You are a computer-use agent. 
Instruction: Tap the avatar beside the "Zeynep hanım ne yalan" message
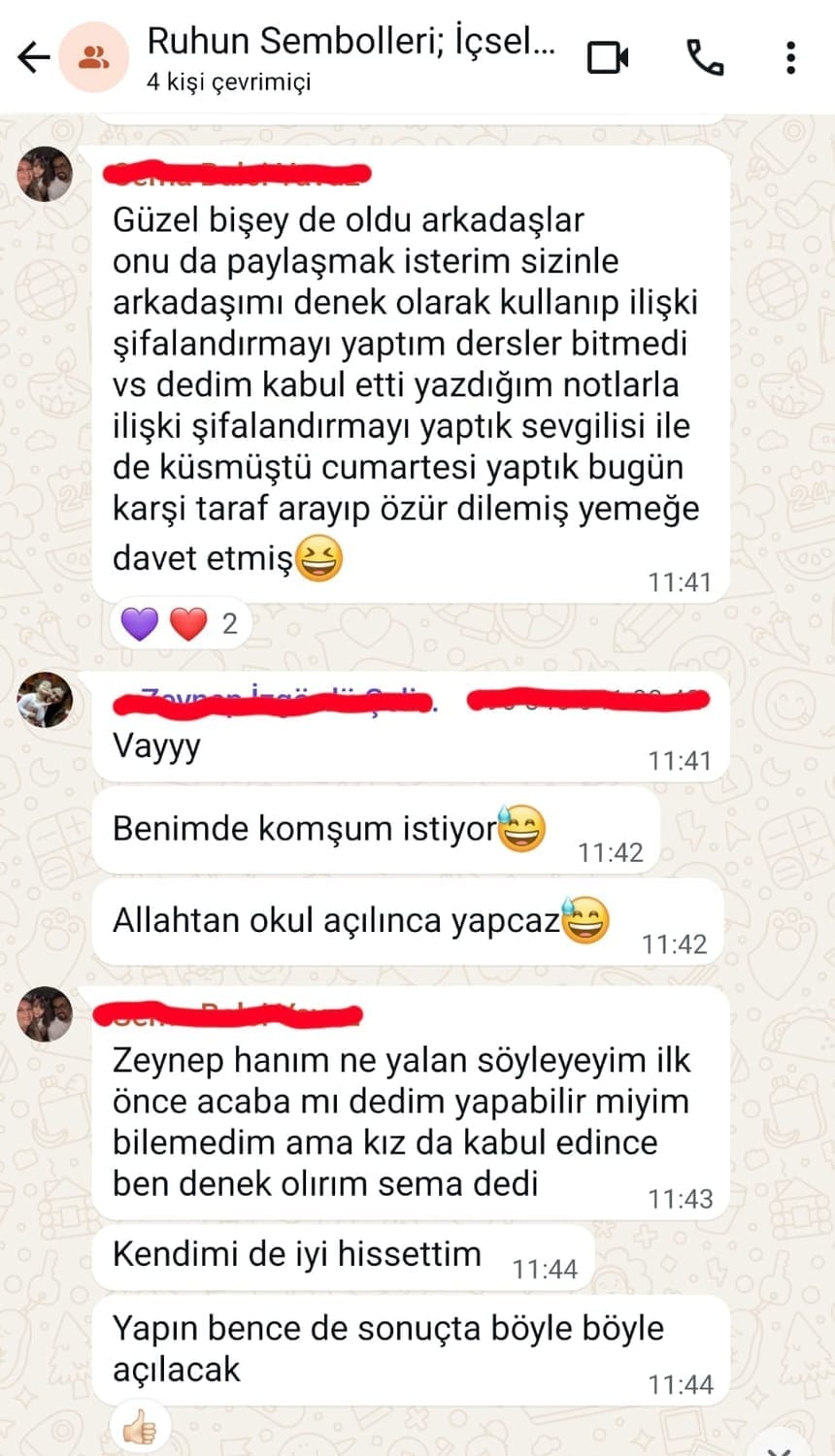45,1014
